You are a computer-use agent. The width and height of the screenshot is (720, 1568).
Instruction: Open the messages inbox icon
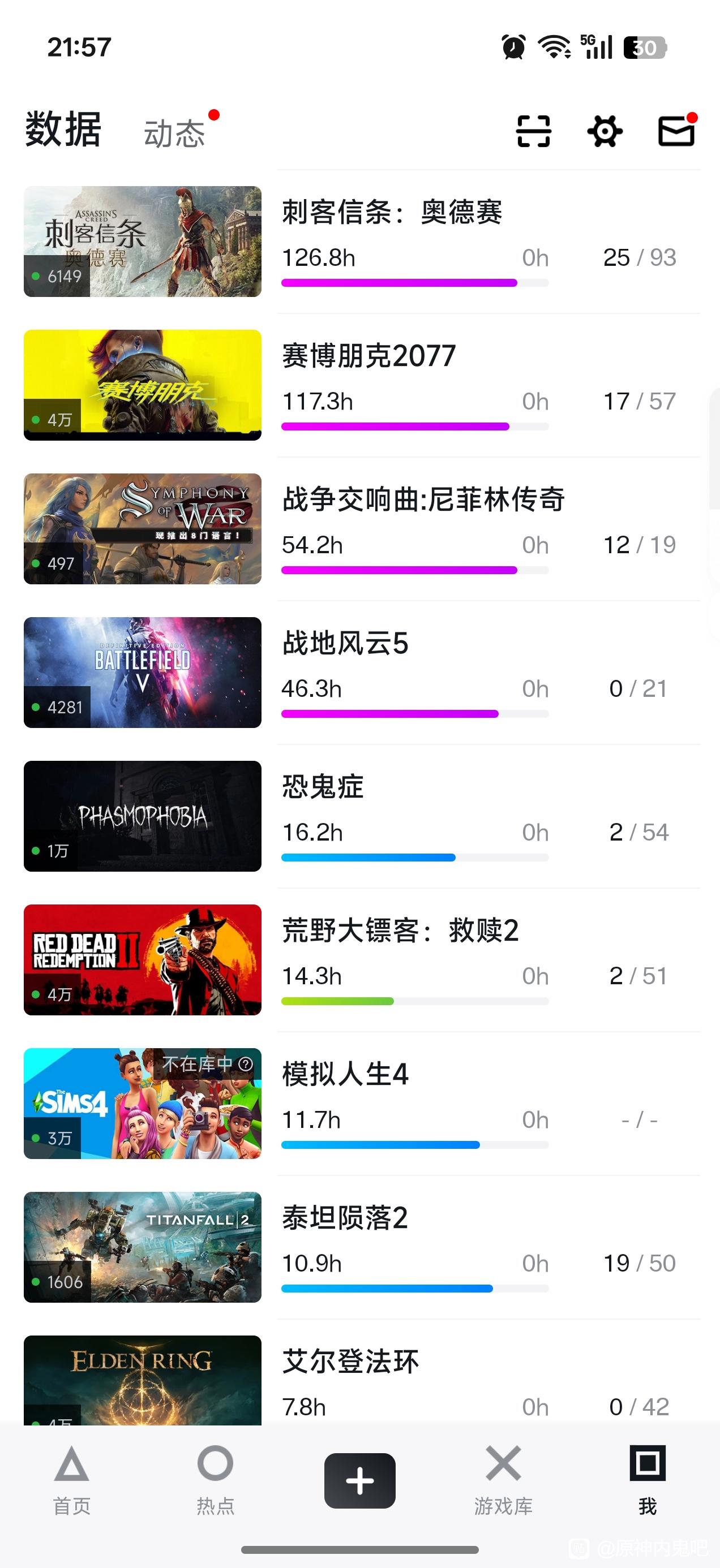(x=676, y=131)
